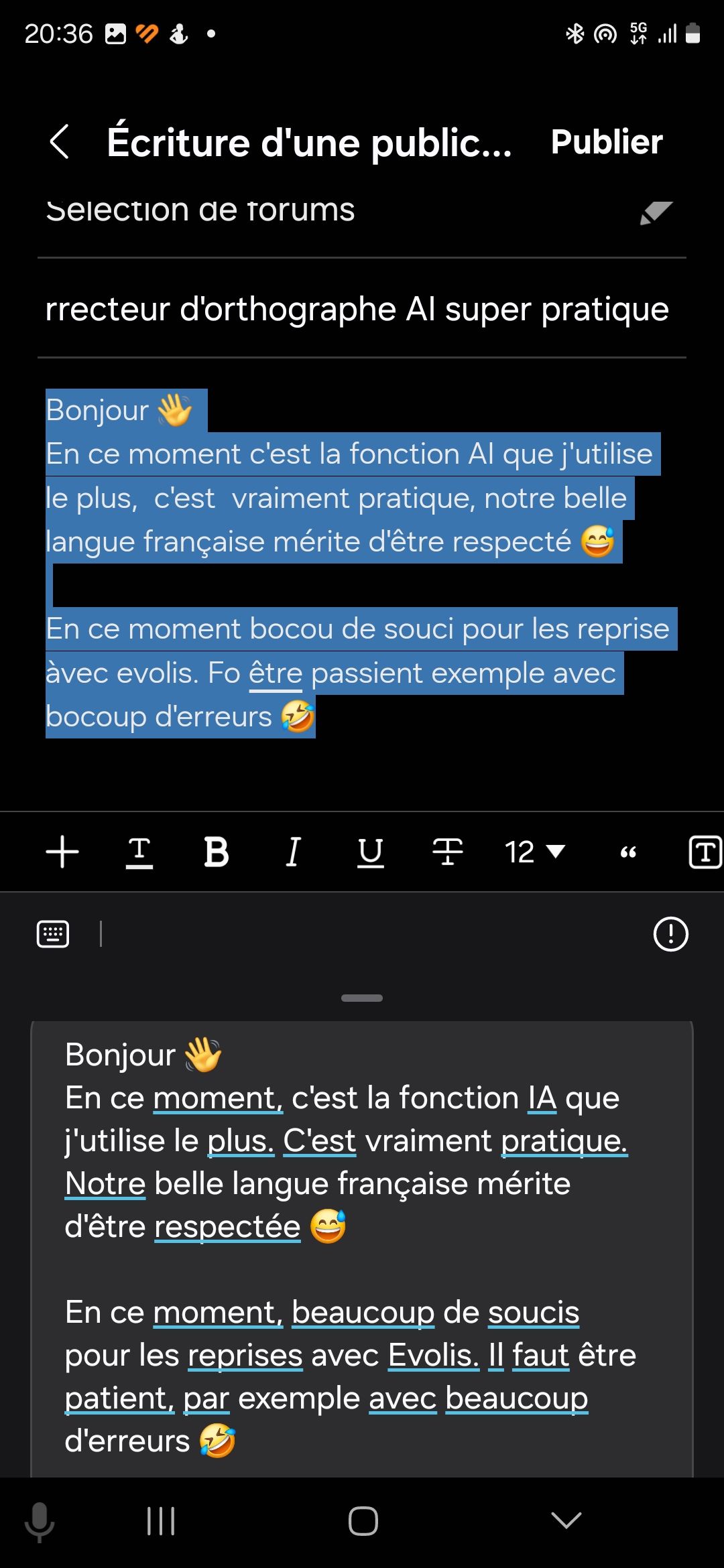Toggle bold formatting
The height and width of the screenshot is (1568, 724).
215,852
